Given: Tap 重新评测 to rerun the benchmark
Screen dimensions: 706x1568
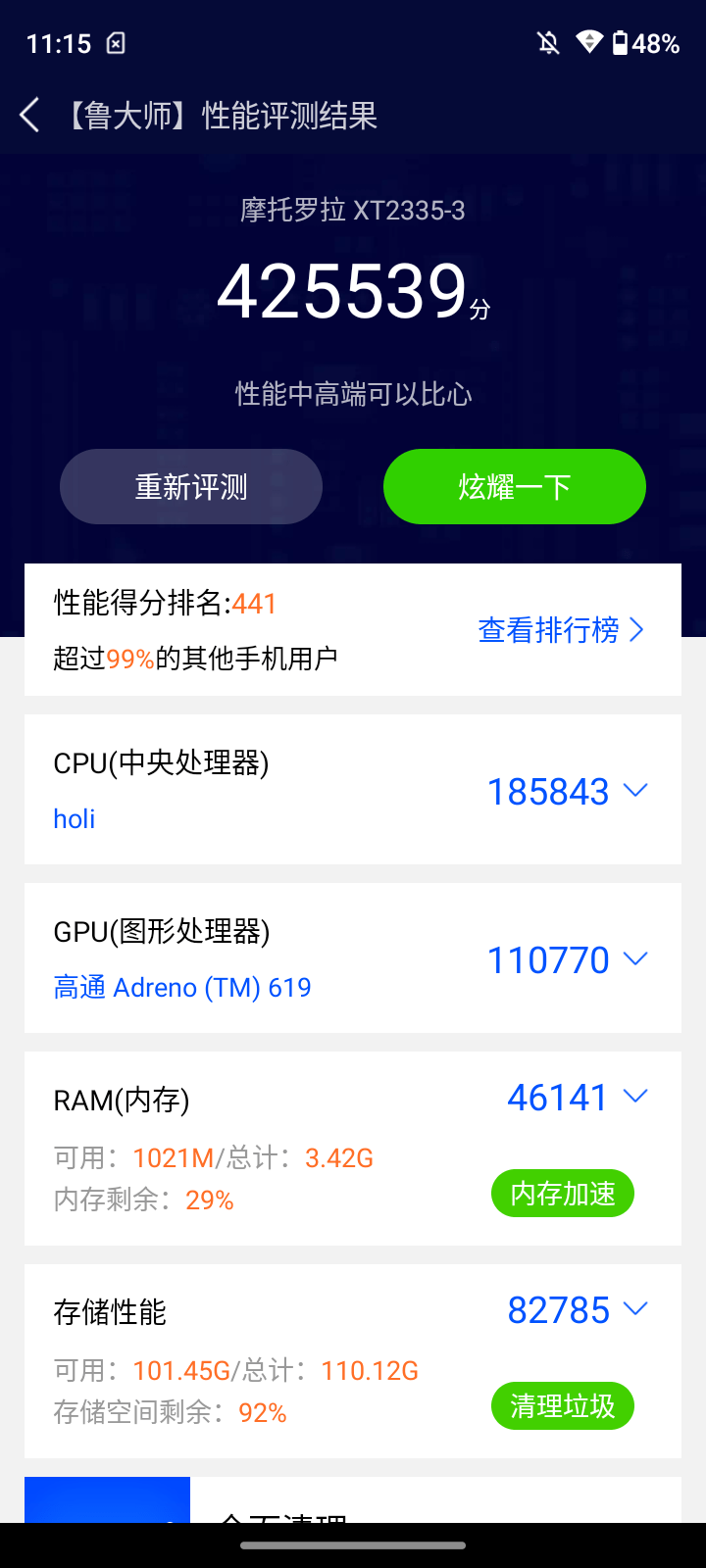Looking at the screenshot, I should [191, 487].
